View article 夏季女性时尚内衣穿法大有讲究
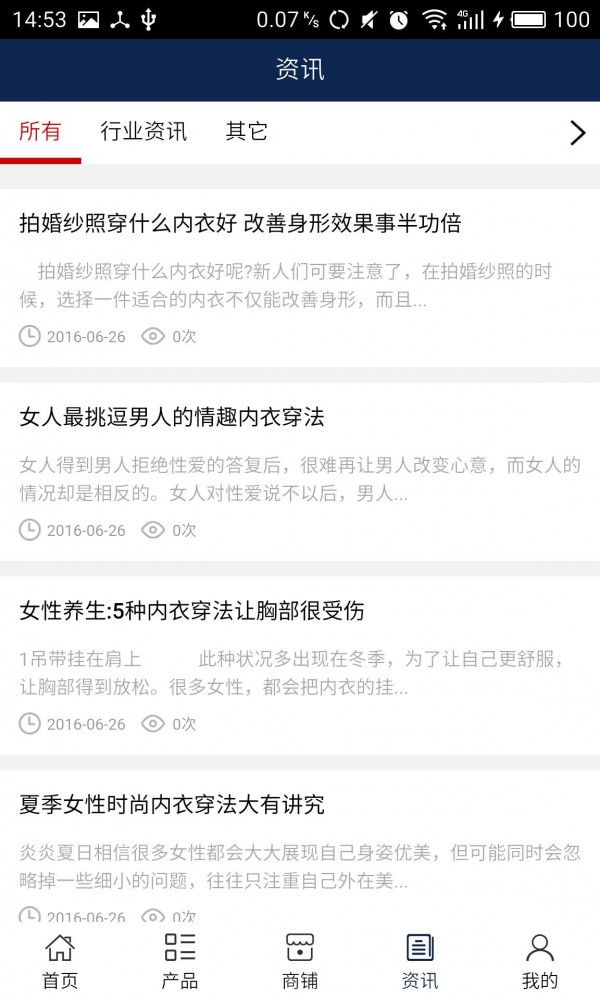 coord(172,805)
